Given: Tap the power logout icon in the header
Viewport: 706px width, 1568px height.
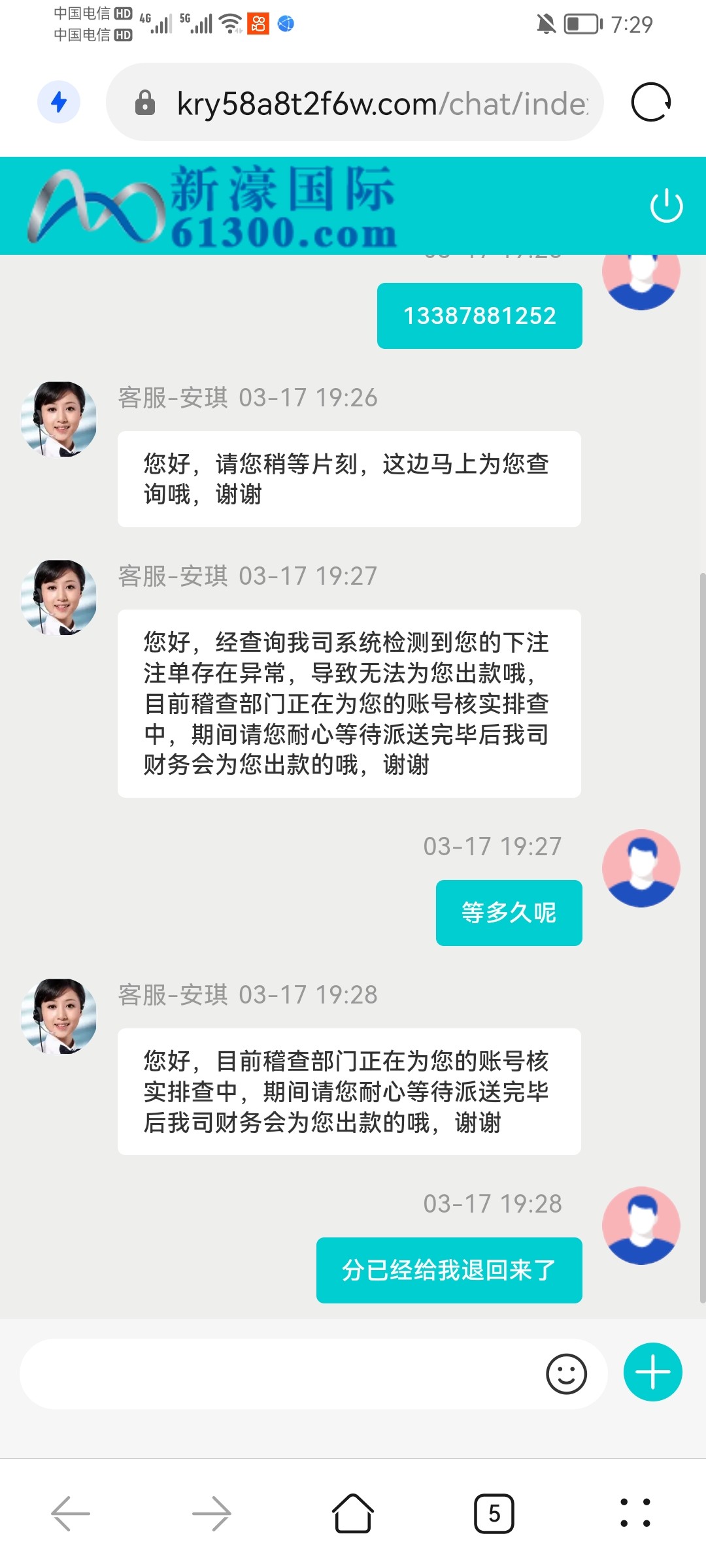Looking at the screenshot, I should point(665,205).
